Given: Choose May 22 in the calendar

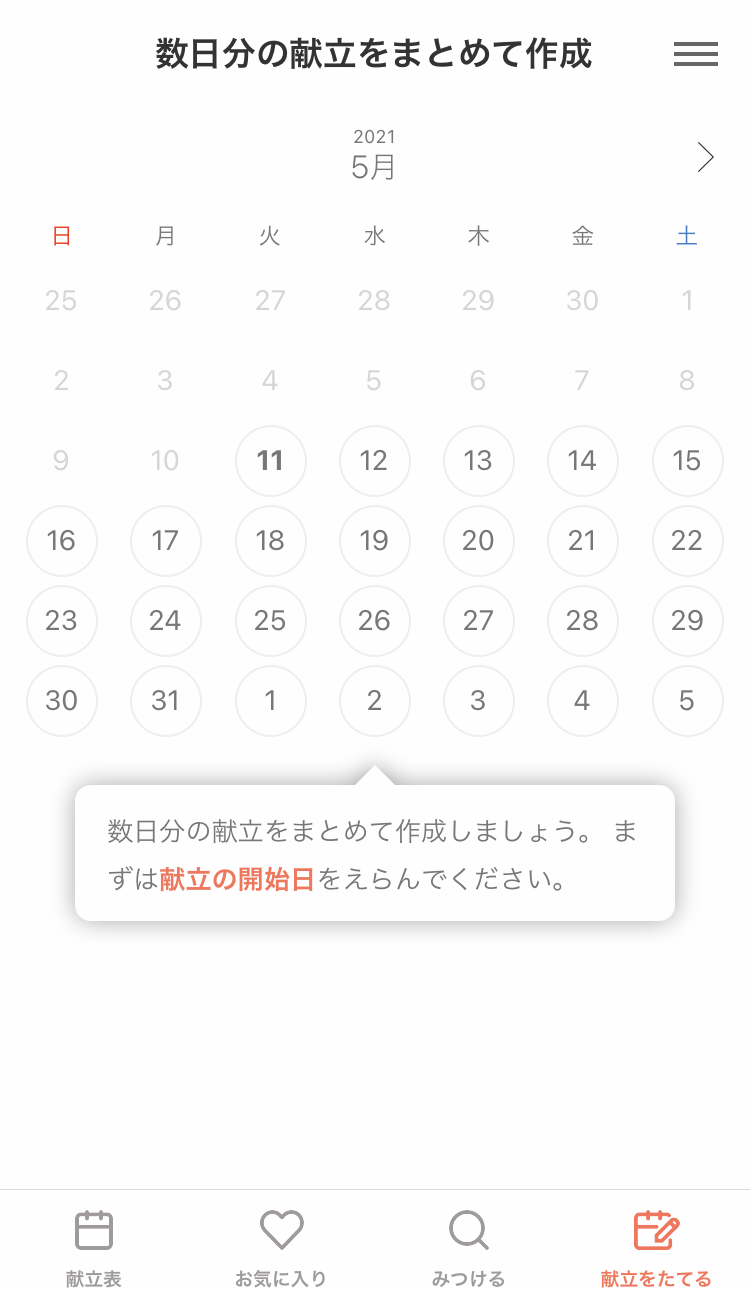Looking at the screenshot, I should [x=687, y=541].
